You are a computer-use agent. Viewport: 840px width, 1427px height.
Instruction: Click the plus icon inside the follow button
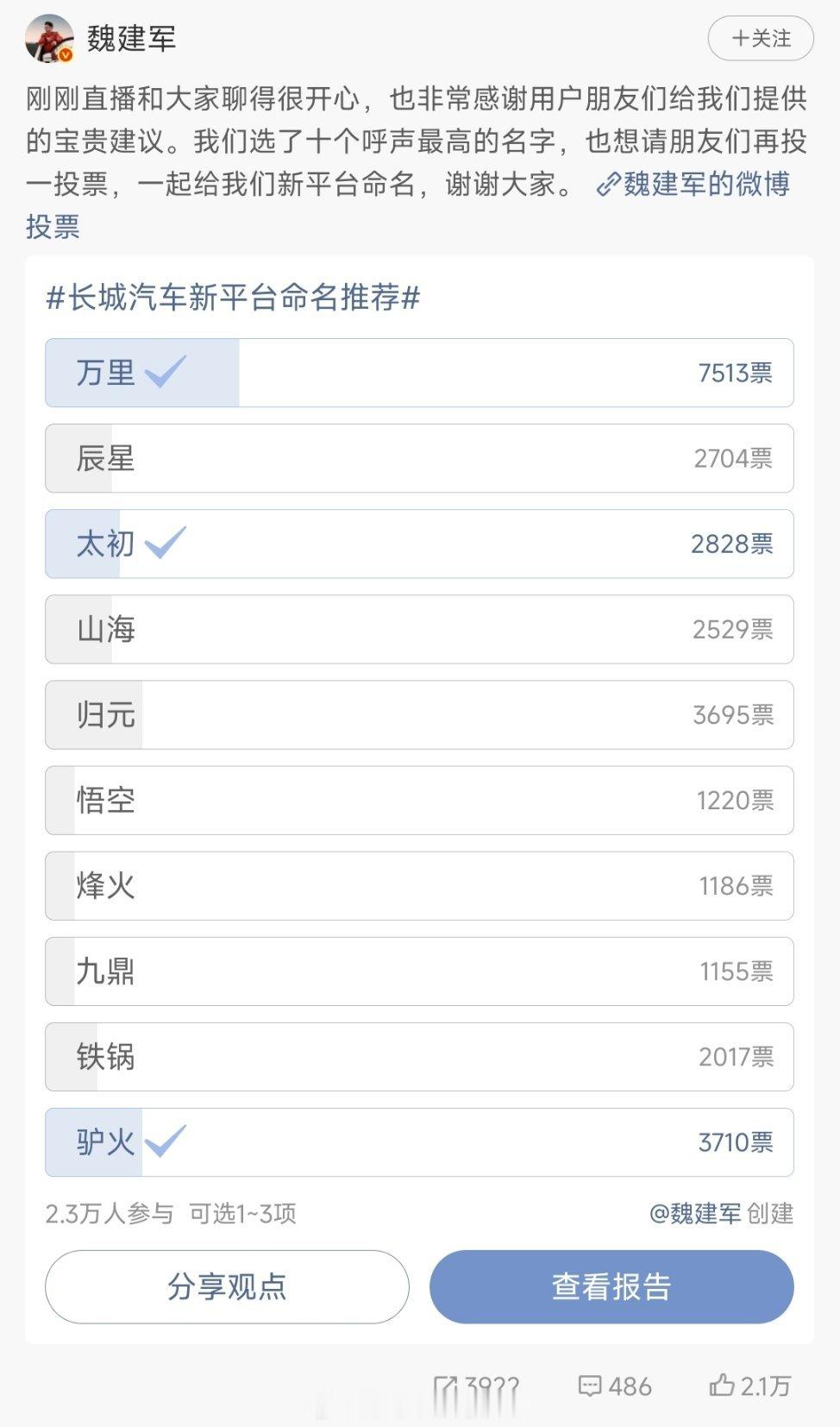click(743, 39)
